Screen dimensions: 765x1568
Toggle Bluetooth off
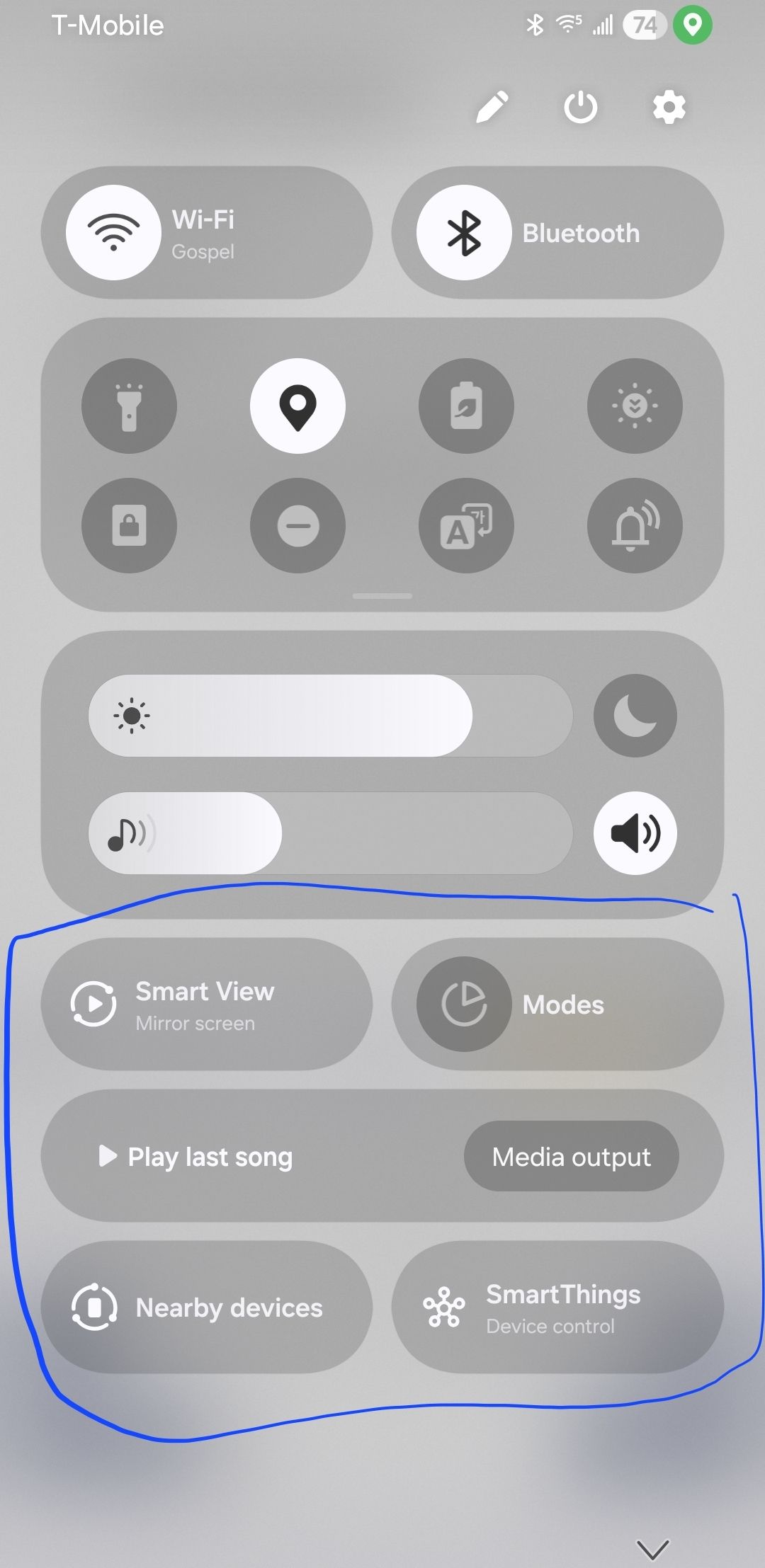click(464, 233)
